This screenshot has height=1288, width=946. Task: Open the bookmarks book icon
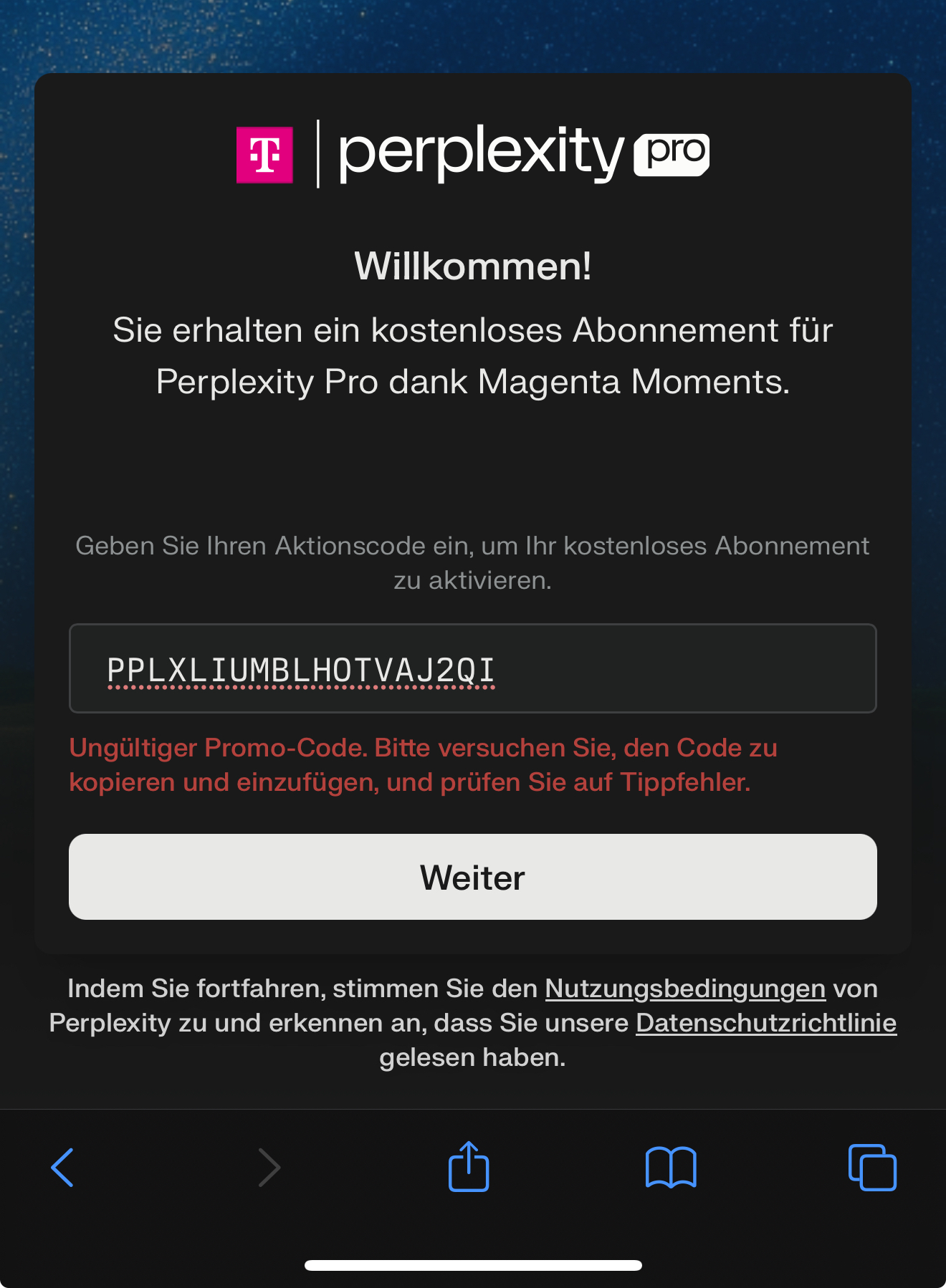coord(670,1168)
